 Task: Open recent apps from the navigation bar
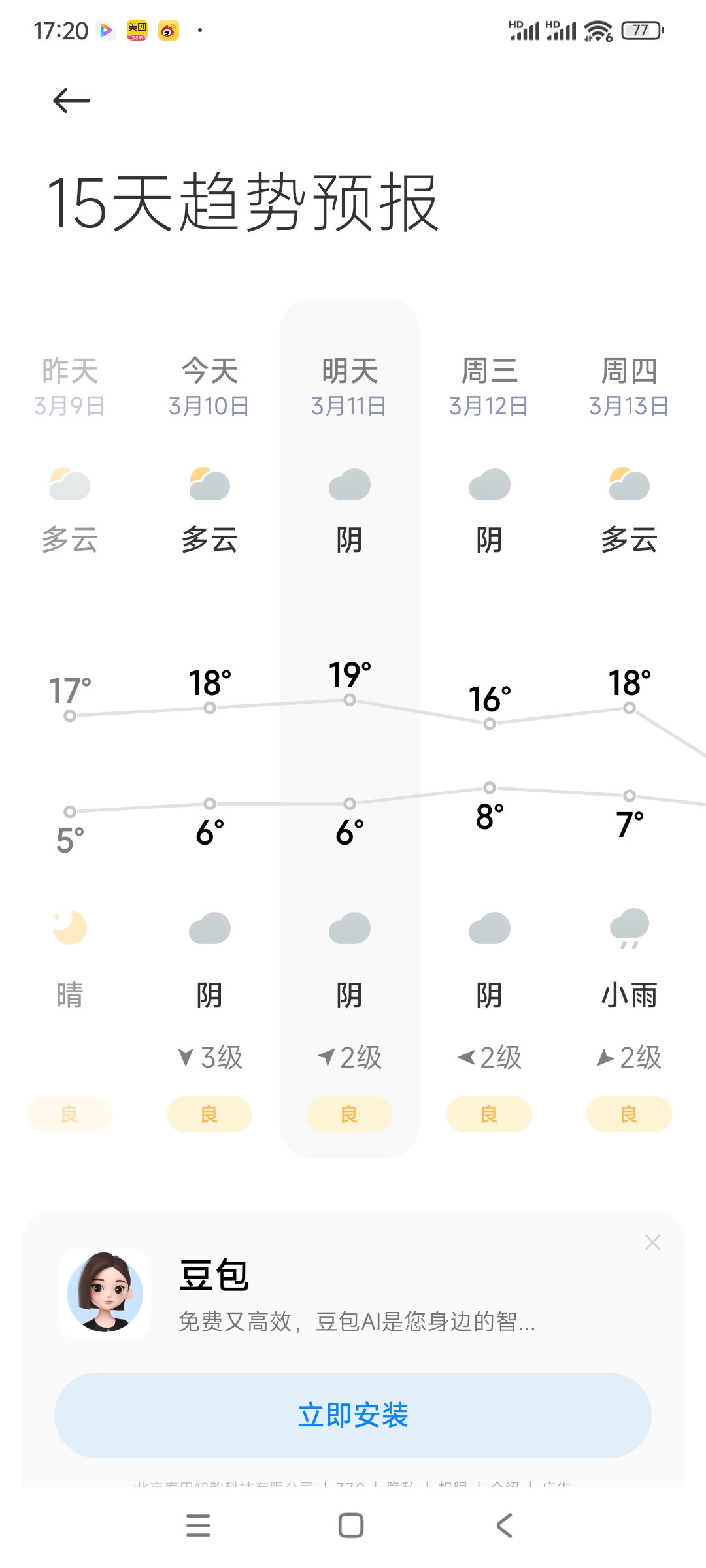pos(198,1526)
